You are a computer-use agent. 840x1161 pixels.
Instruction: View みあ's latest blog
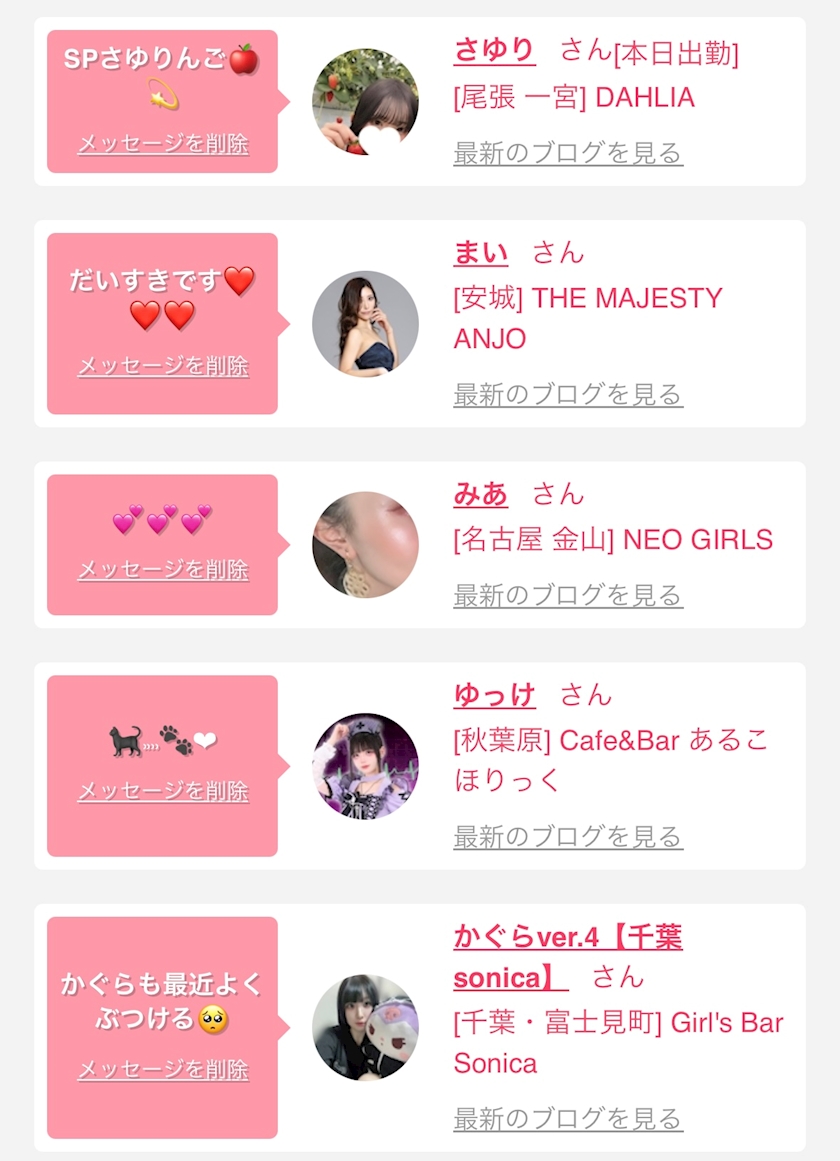tap(568, 595)
